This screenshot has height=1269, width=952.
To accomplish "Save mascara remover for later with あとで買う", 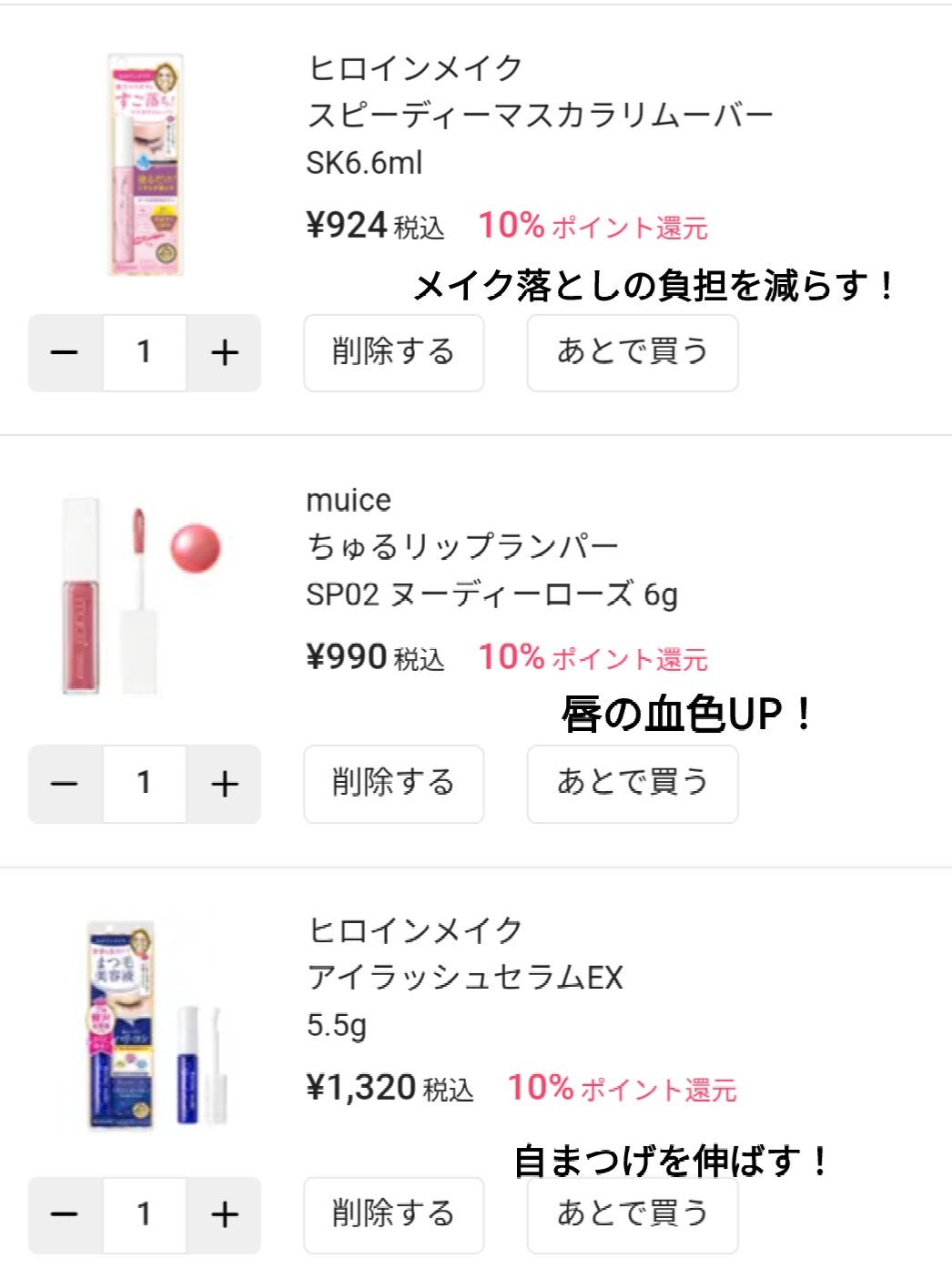I will click(x=633, y=352).
